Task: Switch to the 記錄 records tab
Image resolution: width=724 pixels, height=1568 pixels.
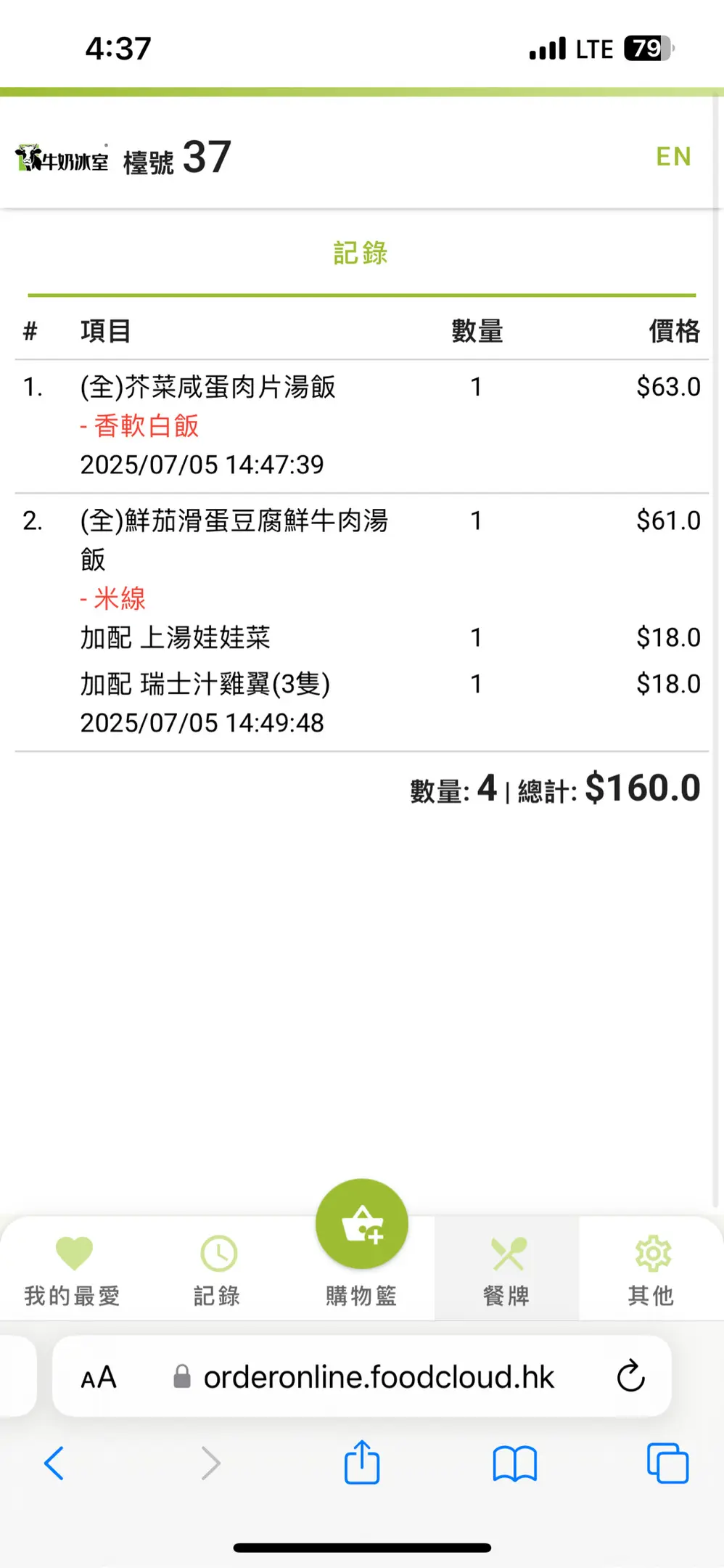Action: pyautogui.click(x=218, y=1270)
